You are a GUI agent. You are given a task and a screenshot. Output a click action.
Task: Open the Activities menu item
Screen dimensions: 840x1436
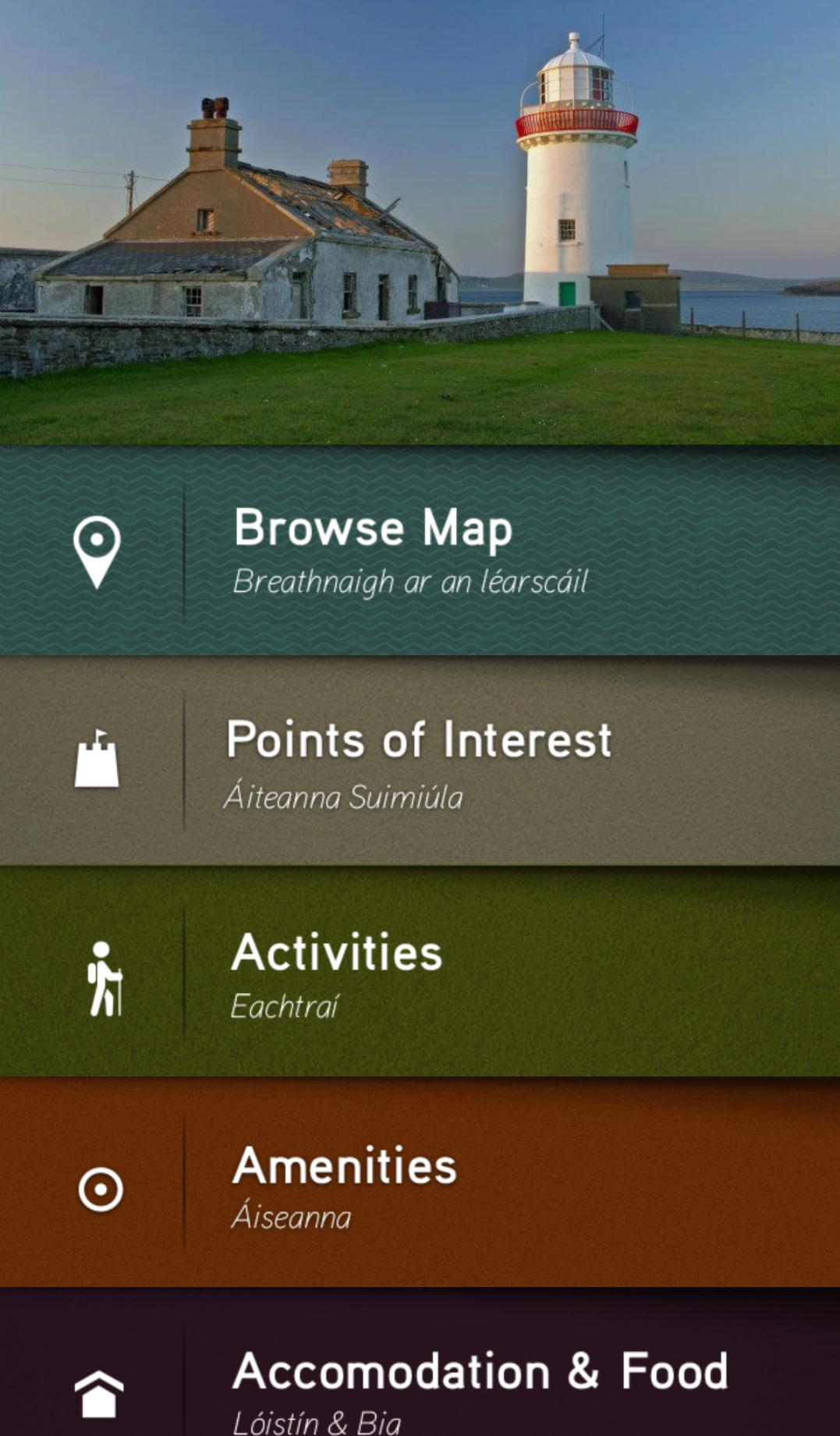420,973
